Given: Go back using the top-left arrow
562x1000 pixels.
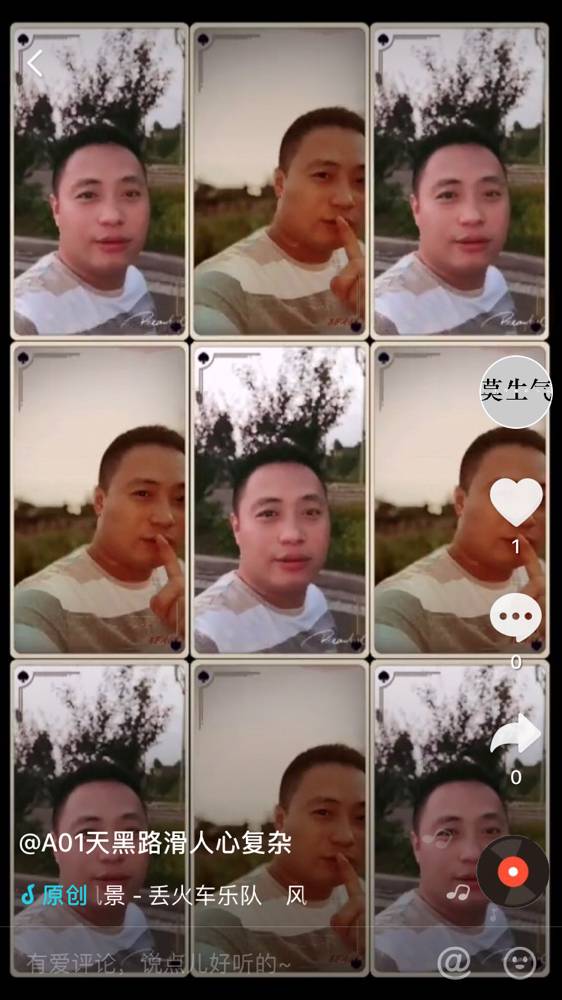Looking at the screenshot, I should [x=34, y=64].
